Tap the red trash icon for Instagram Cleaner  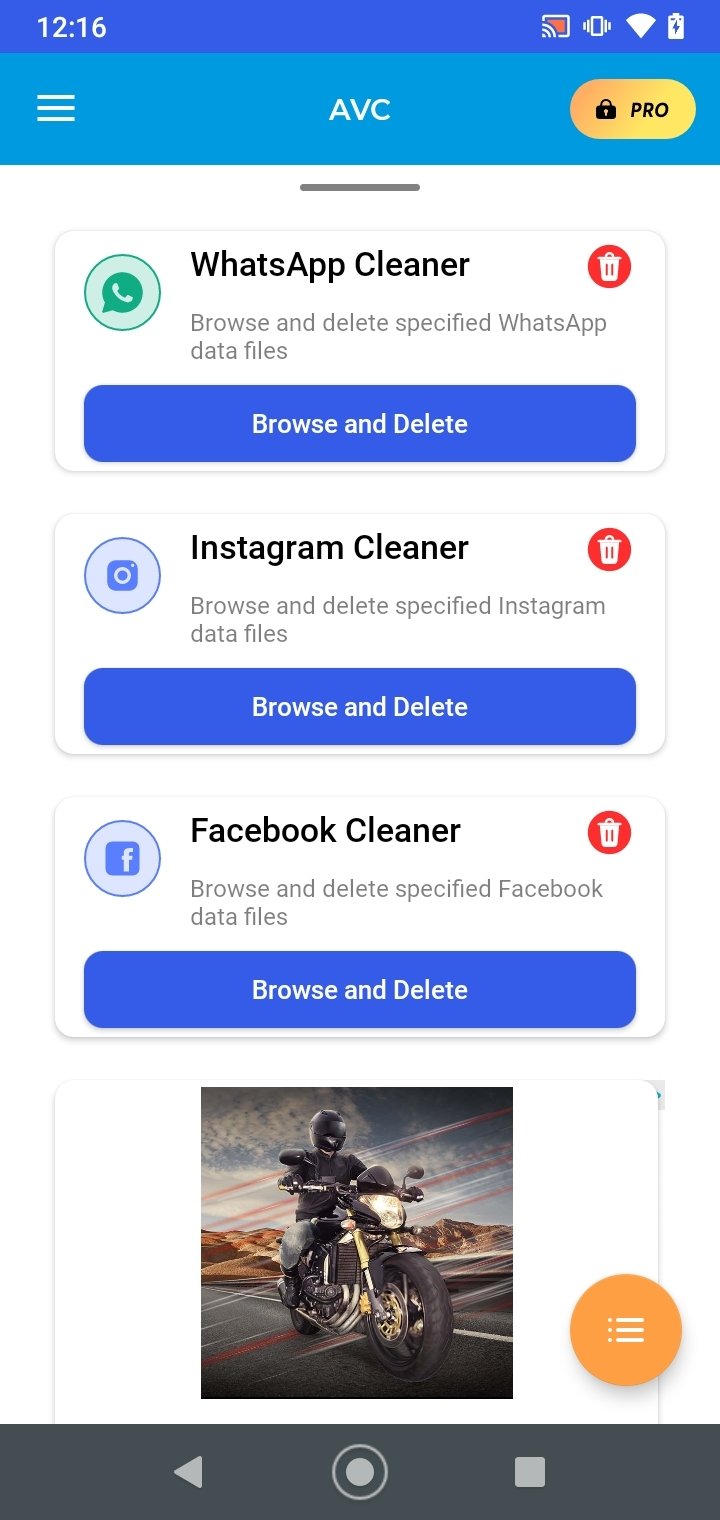[609, 550]
